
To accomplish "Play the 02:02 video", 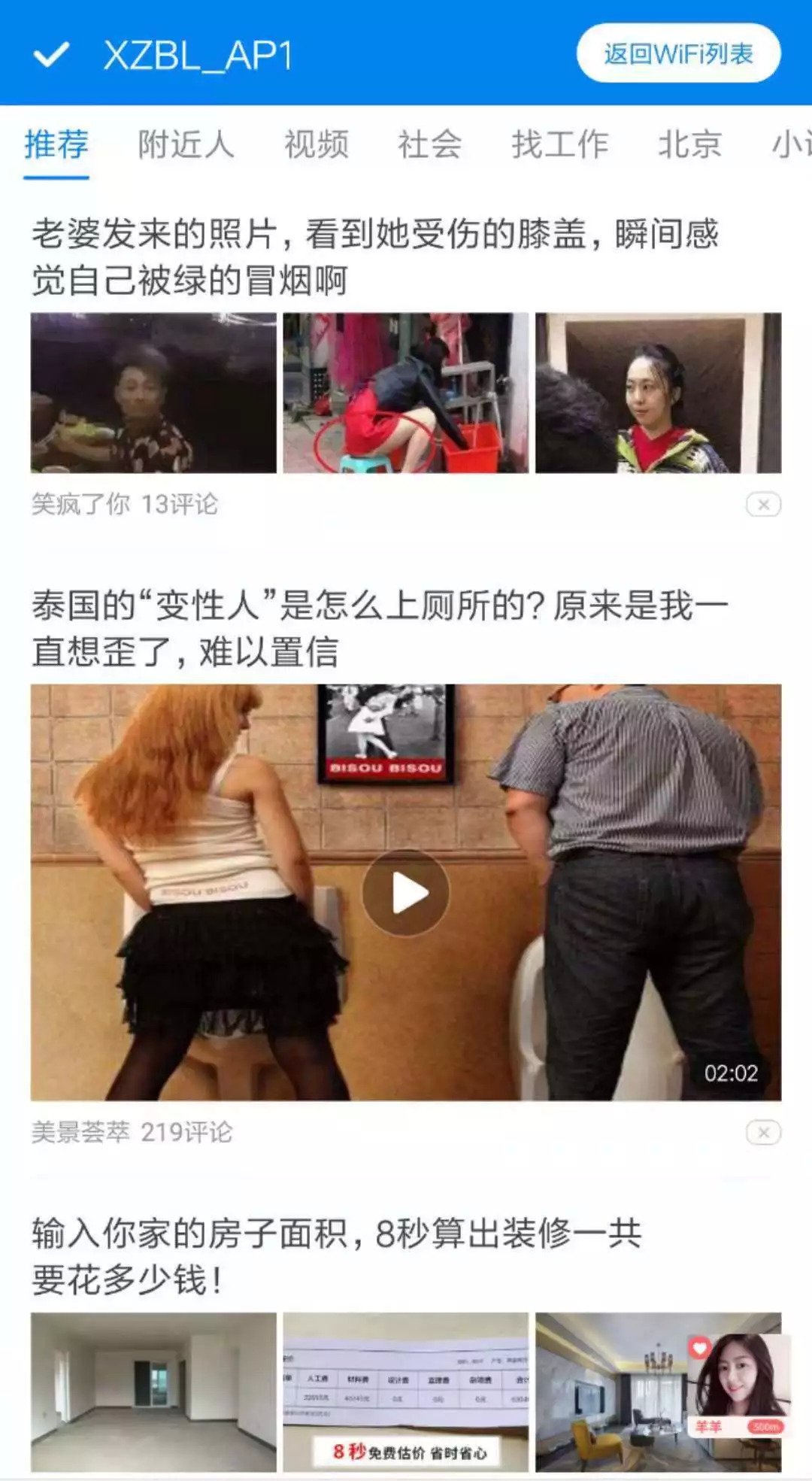I will [x=406, y=893].
